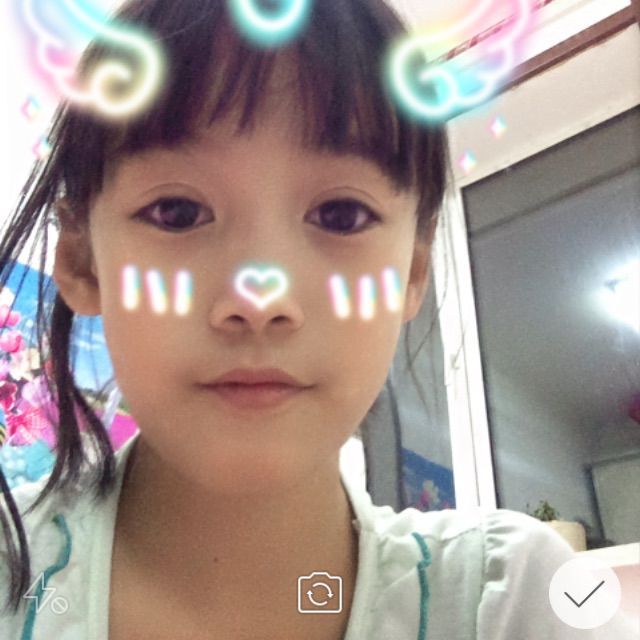
Task: Switch between front and rear camera
Action: click(320, 592)
